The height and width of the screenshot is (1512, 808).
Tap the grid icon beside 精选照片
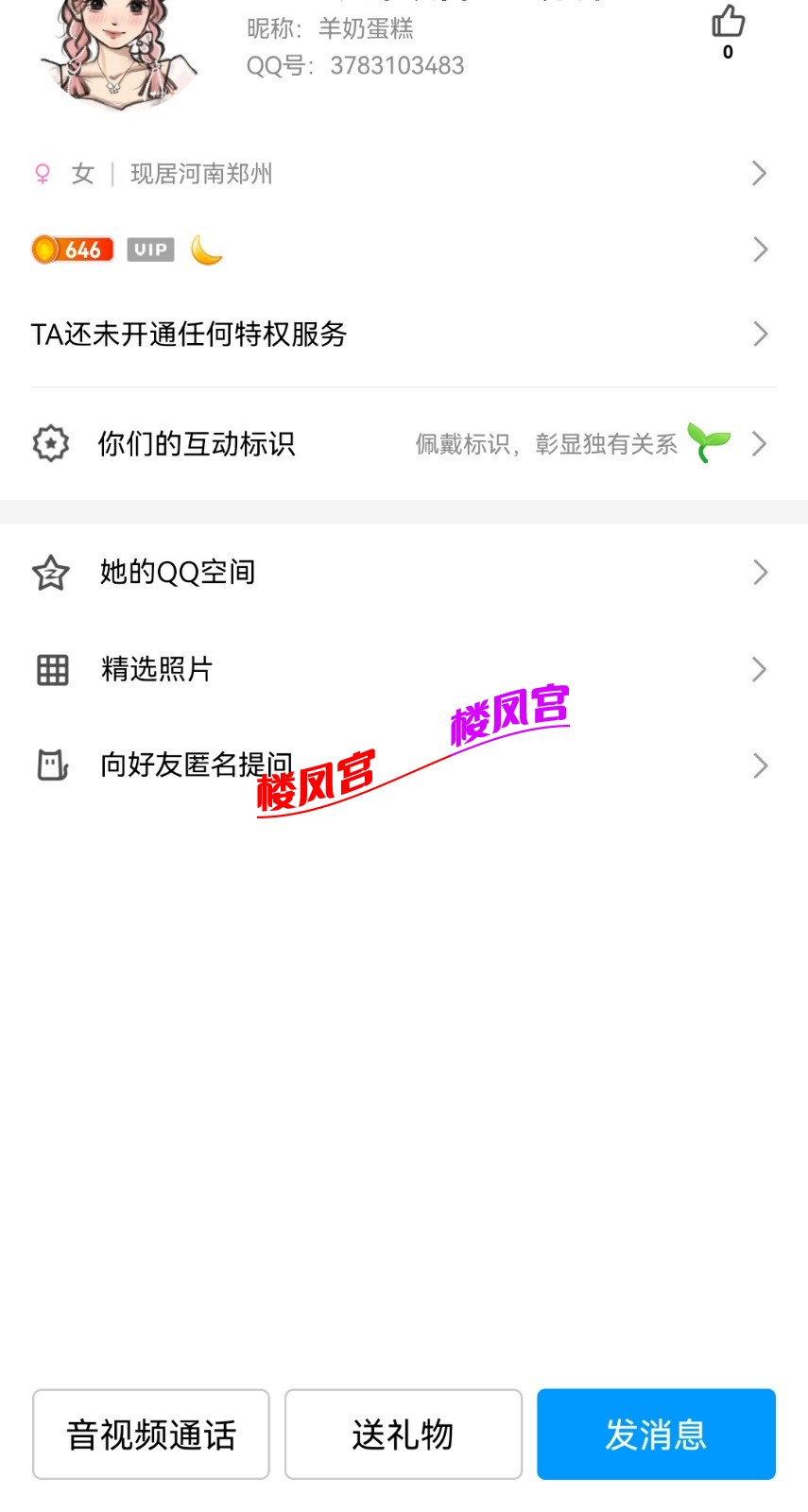[x=50, y=669]
